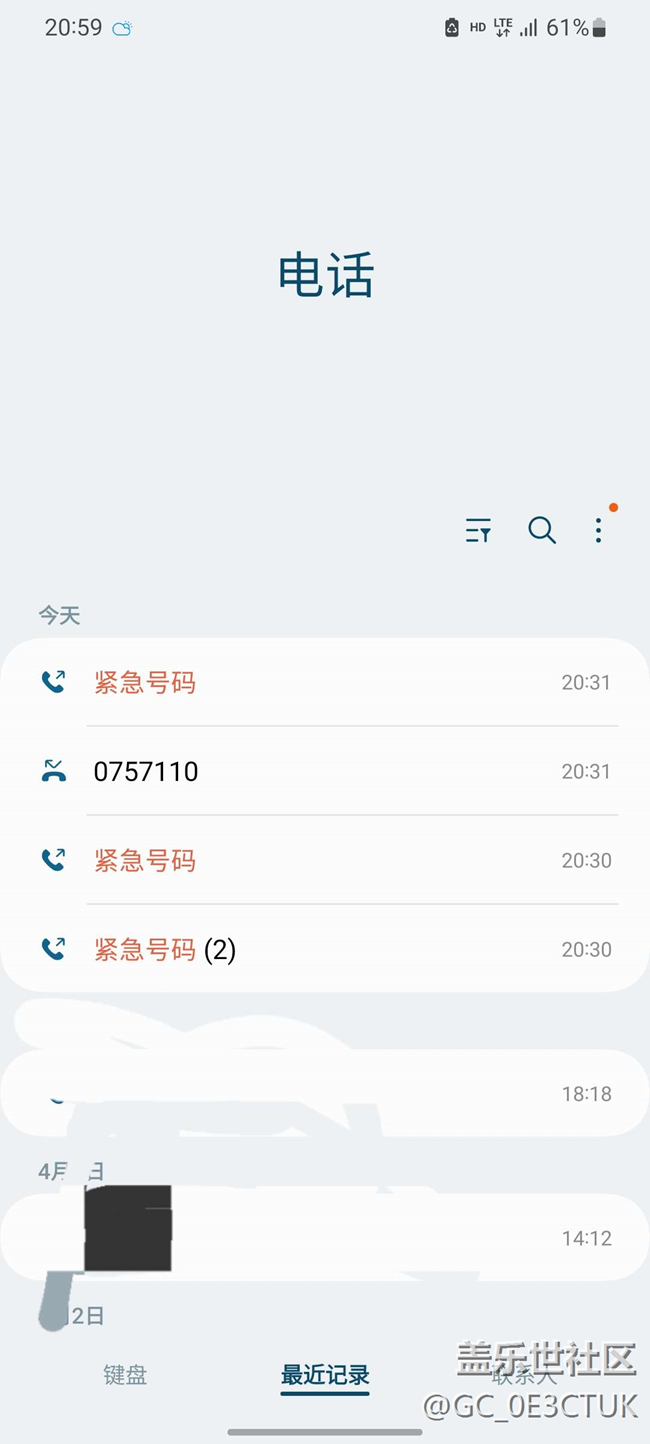This screenshot has width=650, height=1444.
Task: Switch to the 键盘 tab
Action: click(125, 1375)
